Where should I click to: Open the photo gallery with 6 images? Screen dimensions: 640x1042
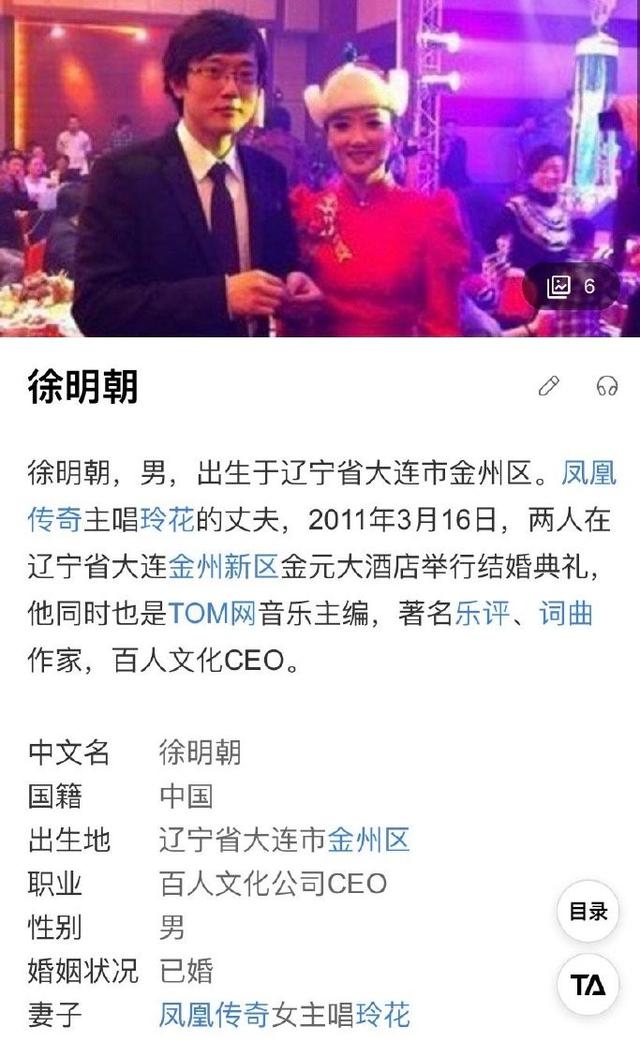[571, 287]
